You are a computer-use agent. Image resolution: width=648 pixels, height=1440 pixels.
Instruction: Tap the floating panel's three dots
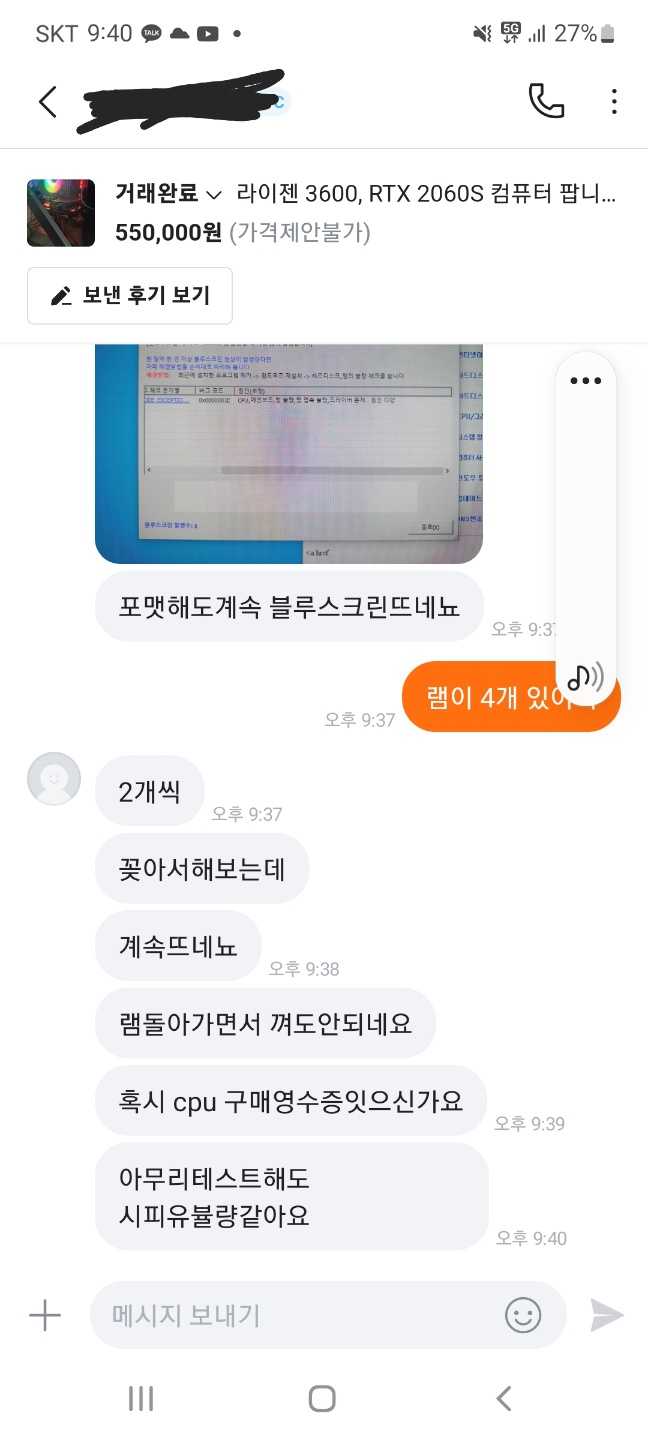[x=586, y=381]
